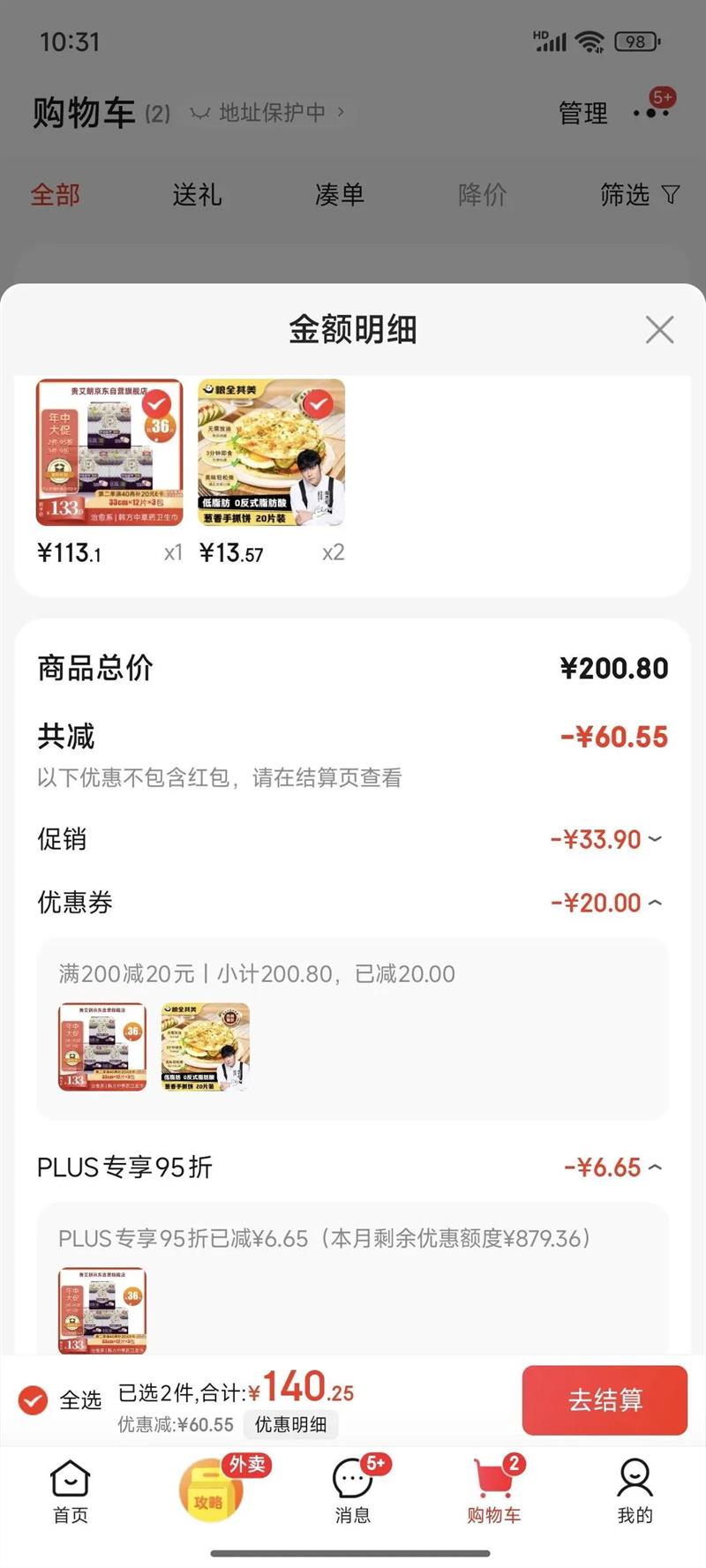Uncheck the ¥13.57 手抓饼 item

319,404
